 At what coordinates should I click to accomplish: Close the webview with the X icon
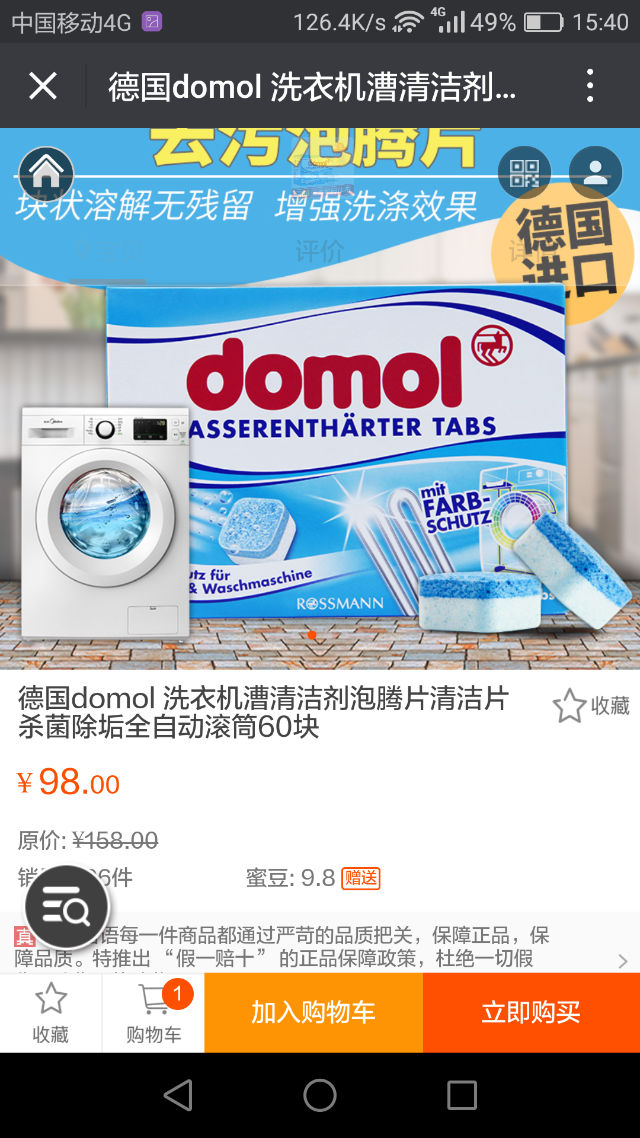pyautogui.click(x=43, y=86)
